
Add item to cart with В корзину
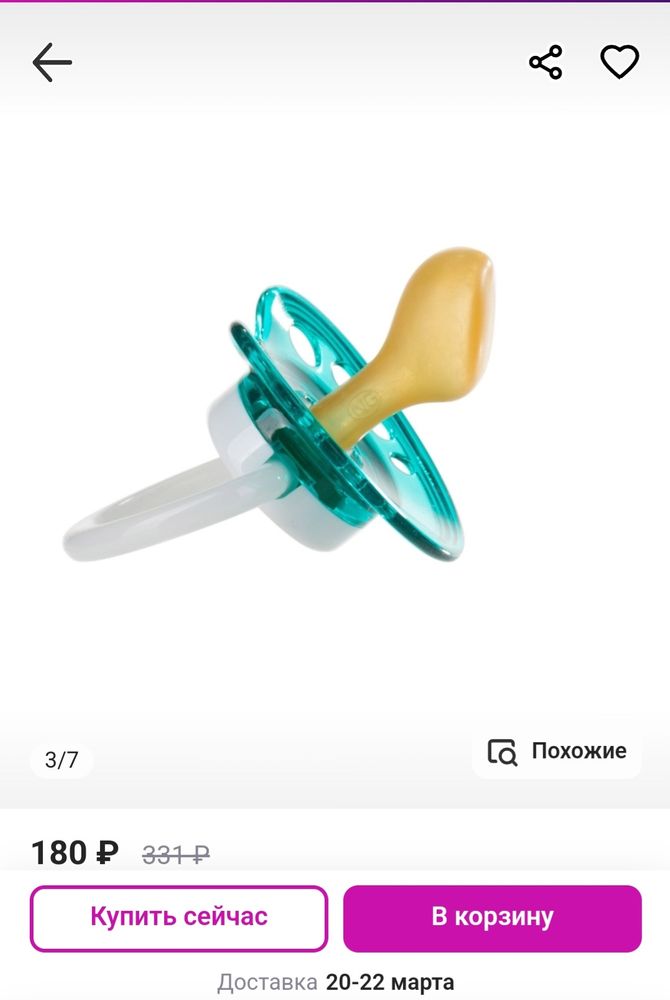492,918
